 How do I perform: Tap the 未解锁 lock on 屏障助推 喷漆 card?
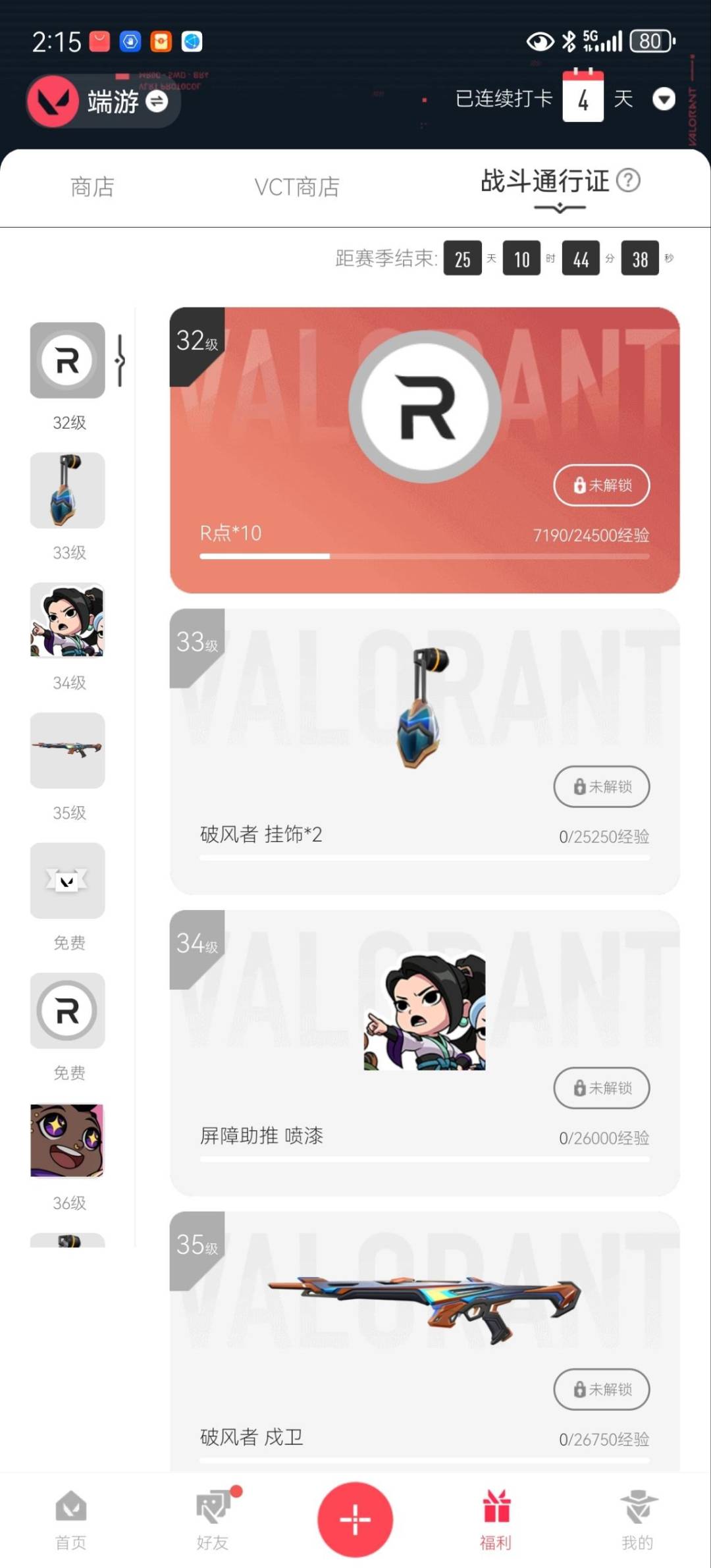pyautogui.click(x=601, y=1088)
